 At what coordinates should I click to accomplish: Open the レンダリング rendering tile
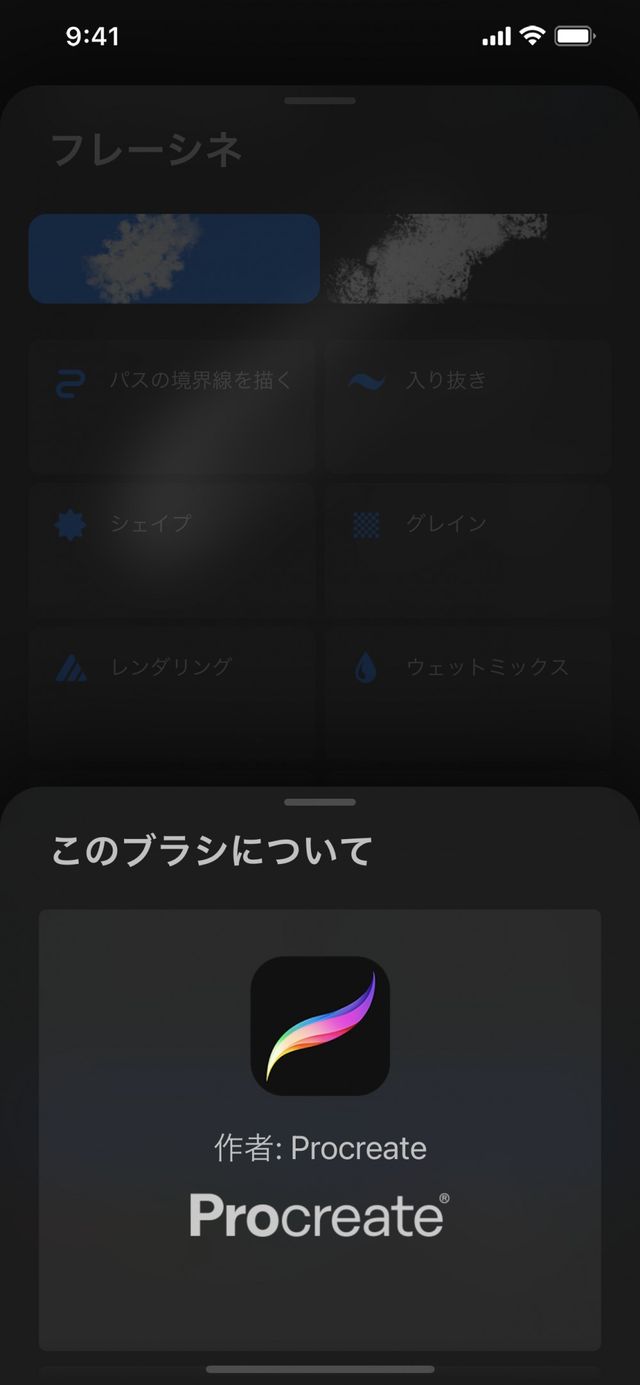[x=172, y=690]
